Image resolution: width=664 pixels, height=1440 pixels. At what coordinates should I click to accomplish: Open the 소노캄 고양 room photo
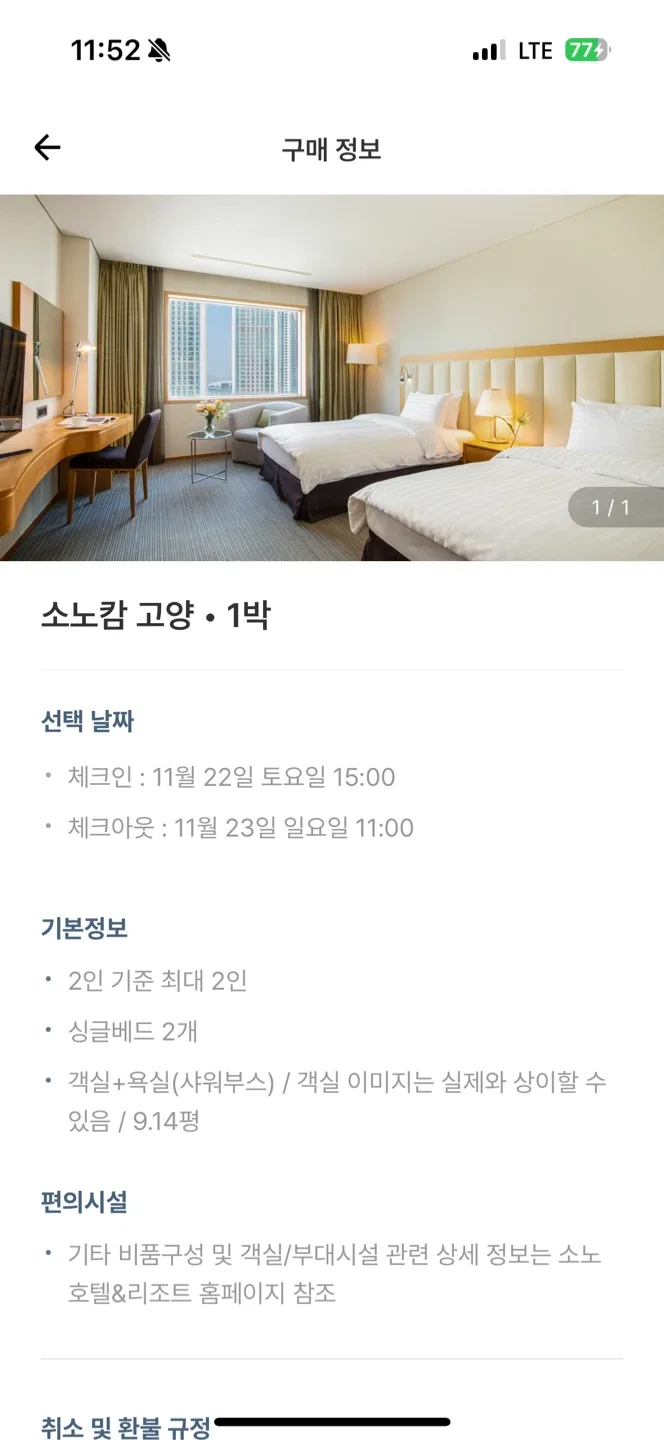click(332, 377)
